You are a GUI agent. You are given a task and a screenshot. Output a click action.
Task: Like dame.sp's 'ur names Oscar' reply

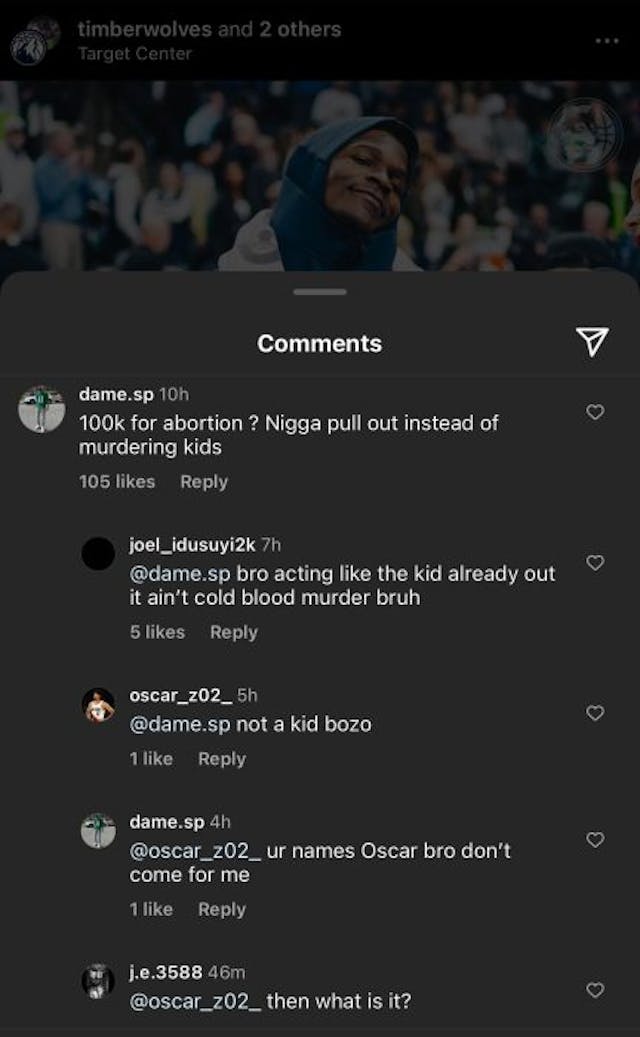(x=595, y=840)
